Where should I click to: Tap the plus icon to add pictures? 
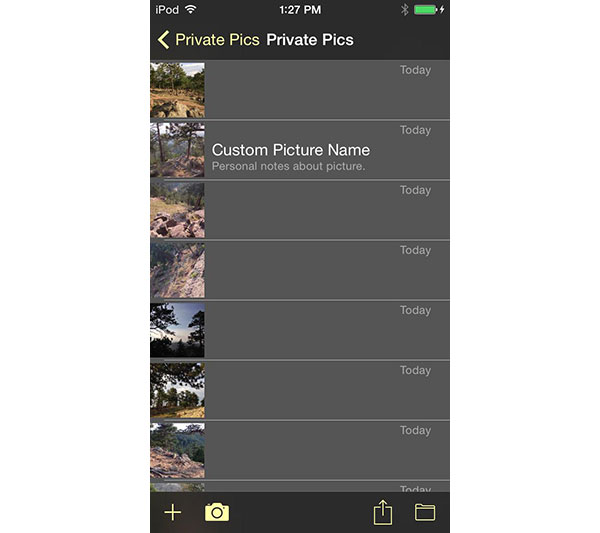[x=173, y=513]
